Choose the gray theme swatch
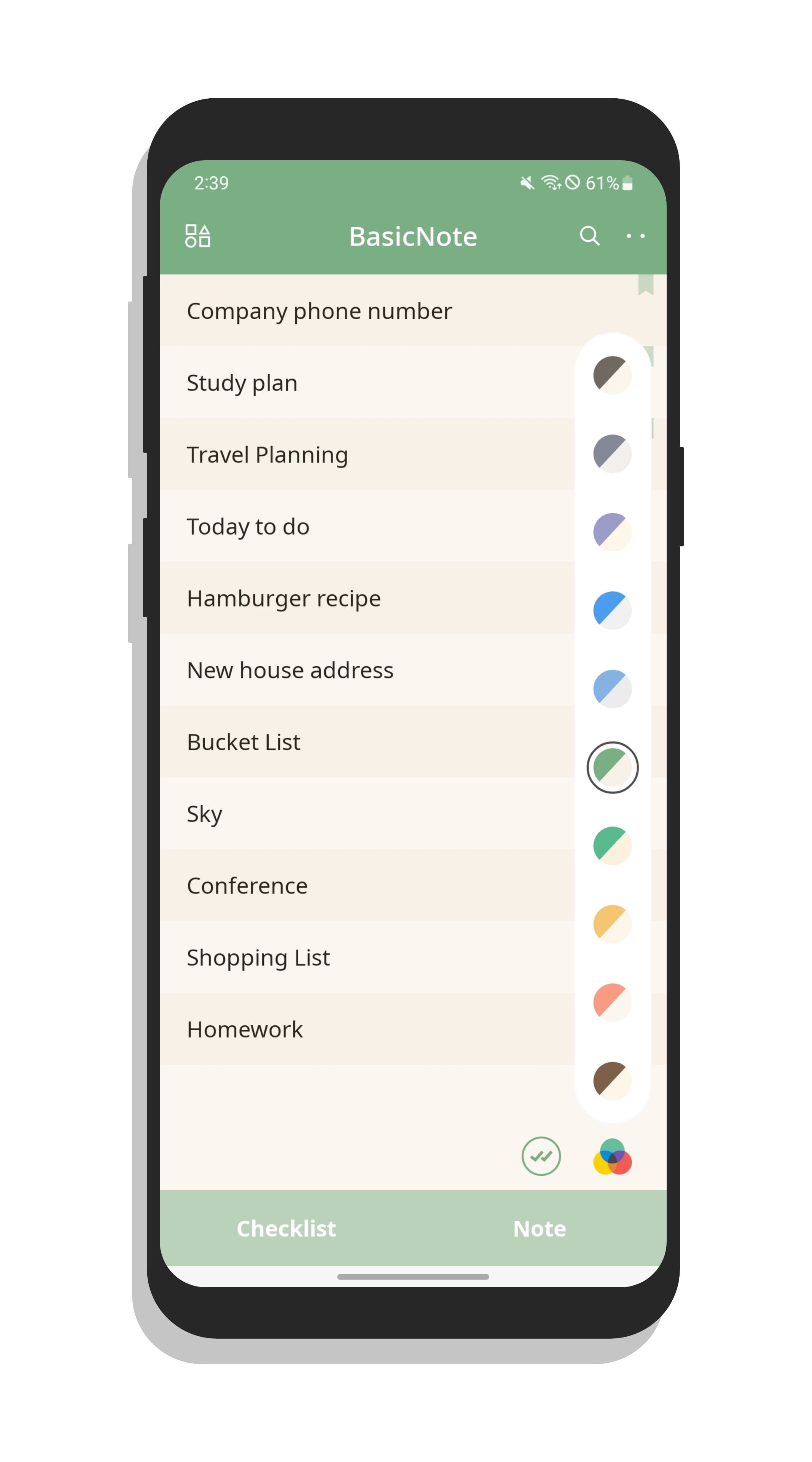The height and width of the screenshot is (1462, 812). click(x=612, y=453)
